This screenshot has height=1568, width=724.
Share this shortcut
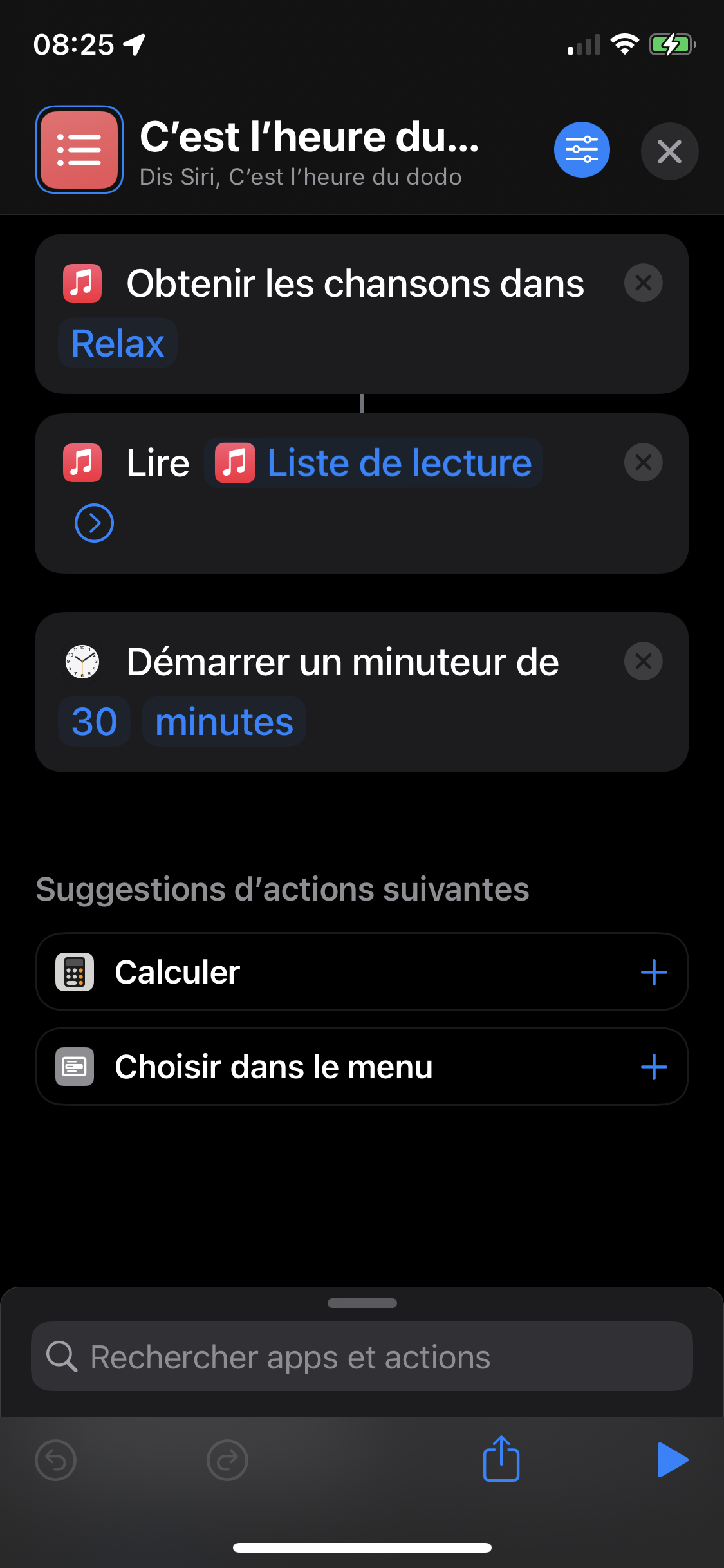pos(501,1459)
